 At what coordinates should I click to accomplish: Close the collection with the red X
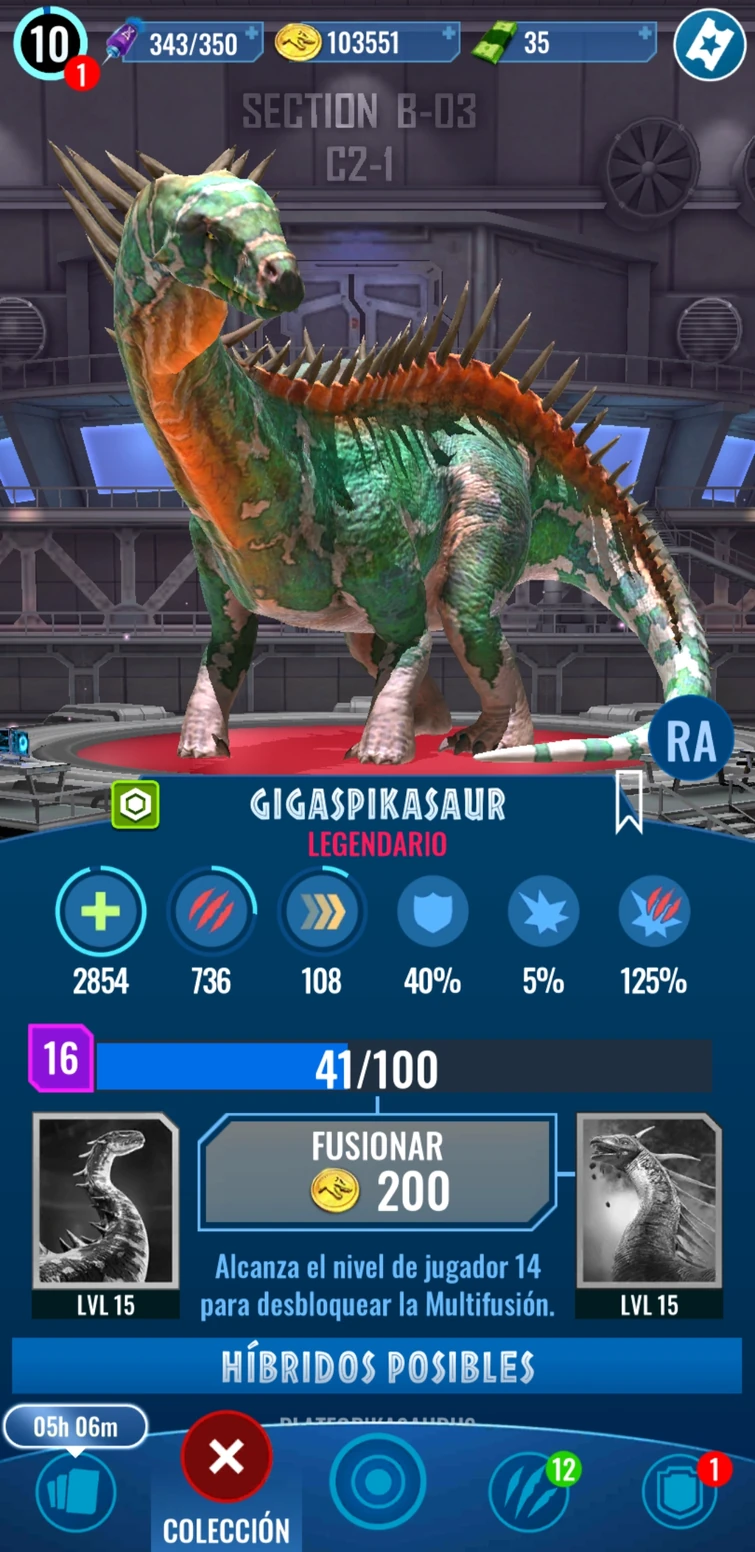click(x=225, y=1456)
